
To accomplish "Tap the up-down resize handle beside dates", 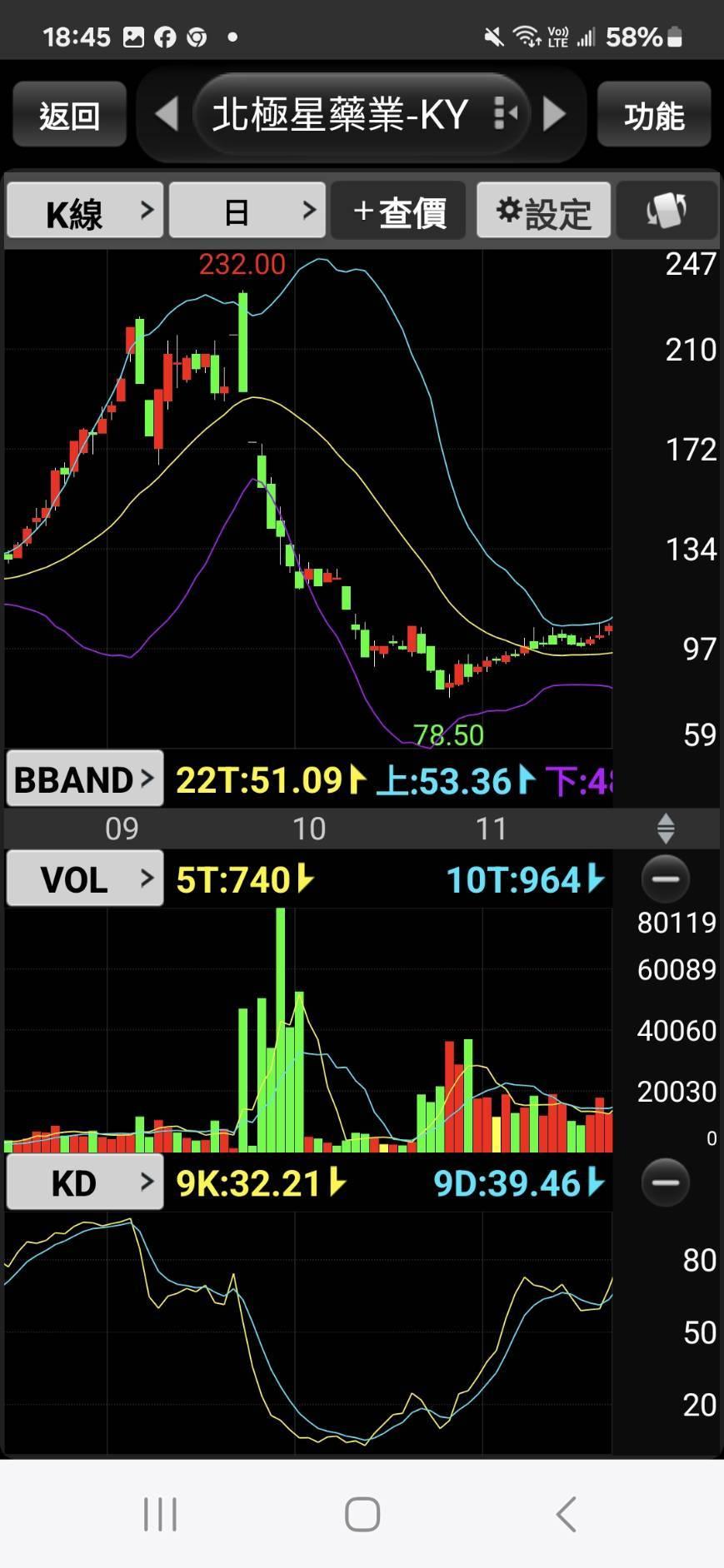I will [666, 829].
